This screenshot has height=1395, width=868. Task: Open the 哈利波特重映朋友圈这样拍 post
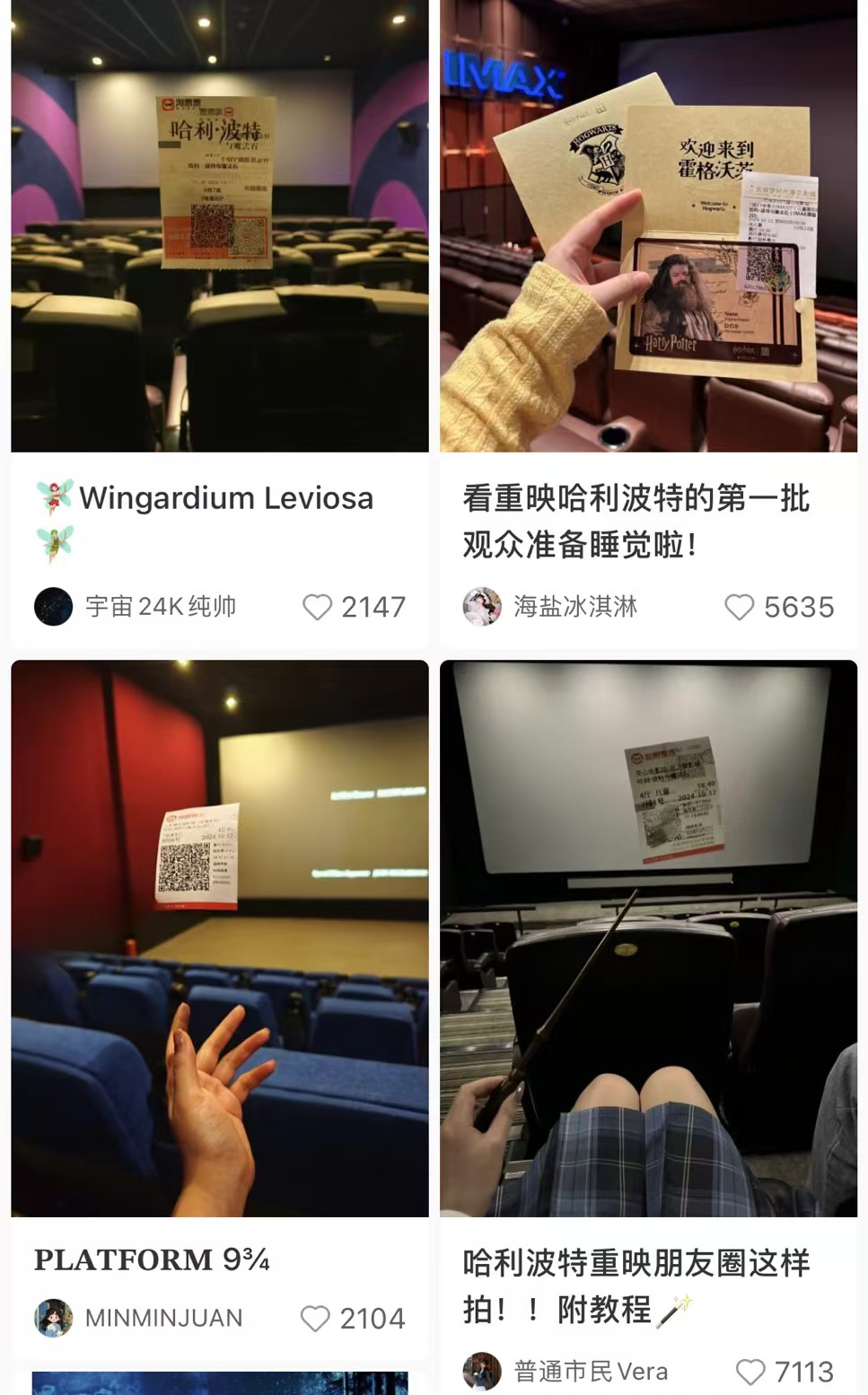[x=648, y=938]
